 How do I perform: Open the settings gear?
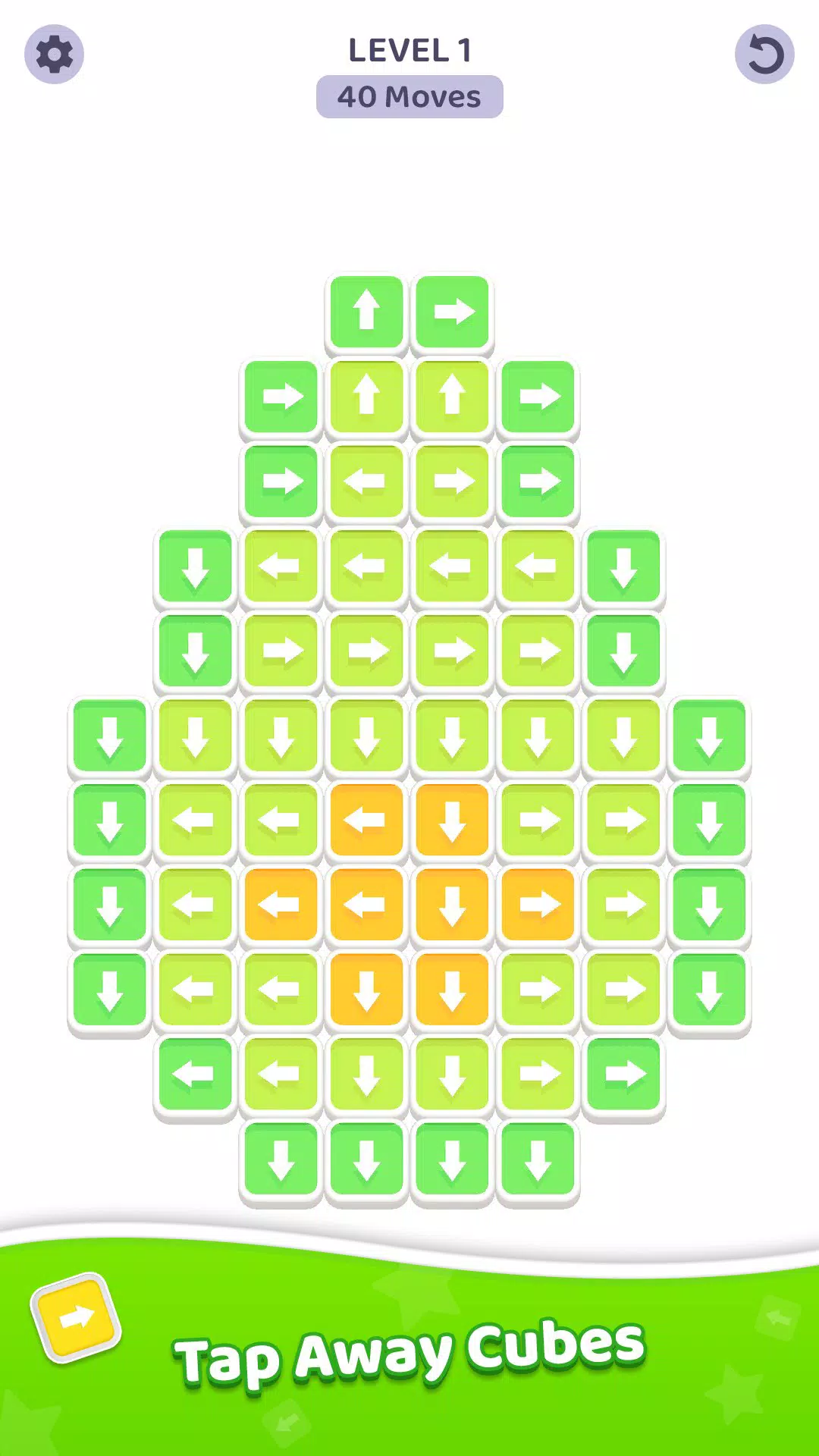(x=53, y=52)
